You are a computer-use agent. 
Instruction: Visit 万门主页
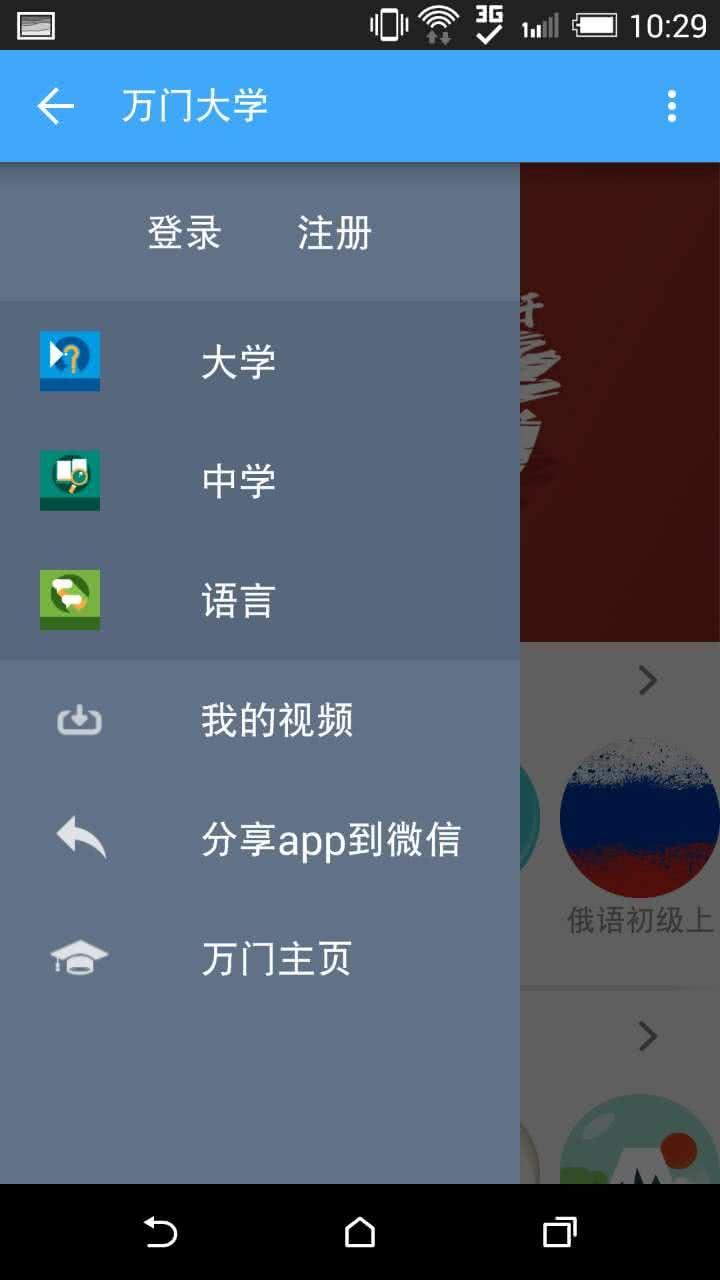(x=276, y=959)
